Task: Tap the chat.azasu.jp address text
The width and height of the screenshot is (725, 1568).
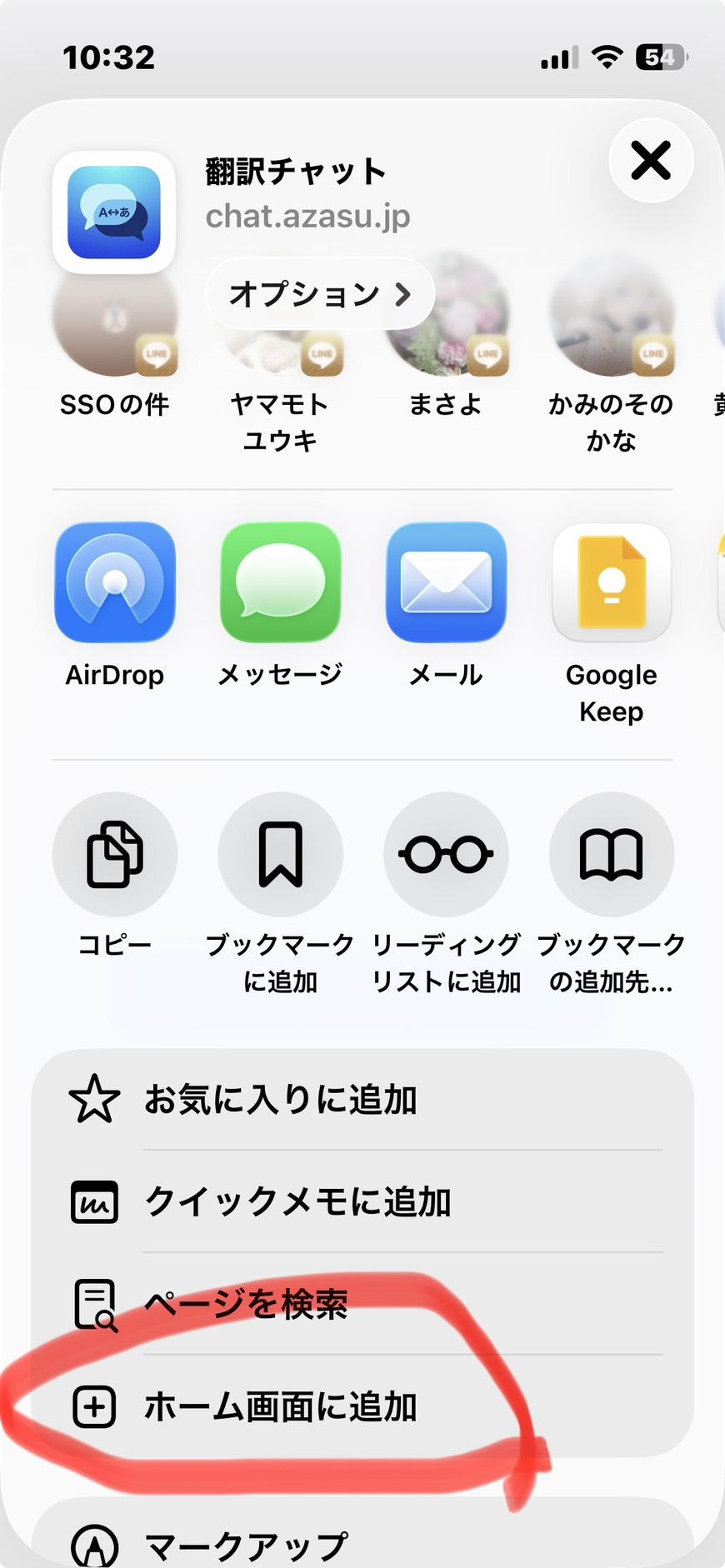Action: click(308, 217)
